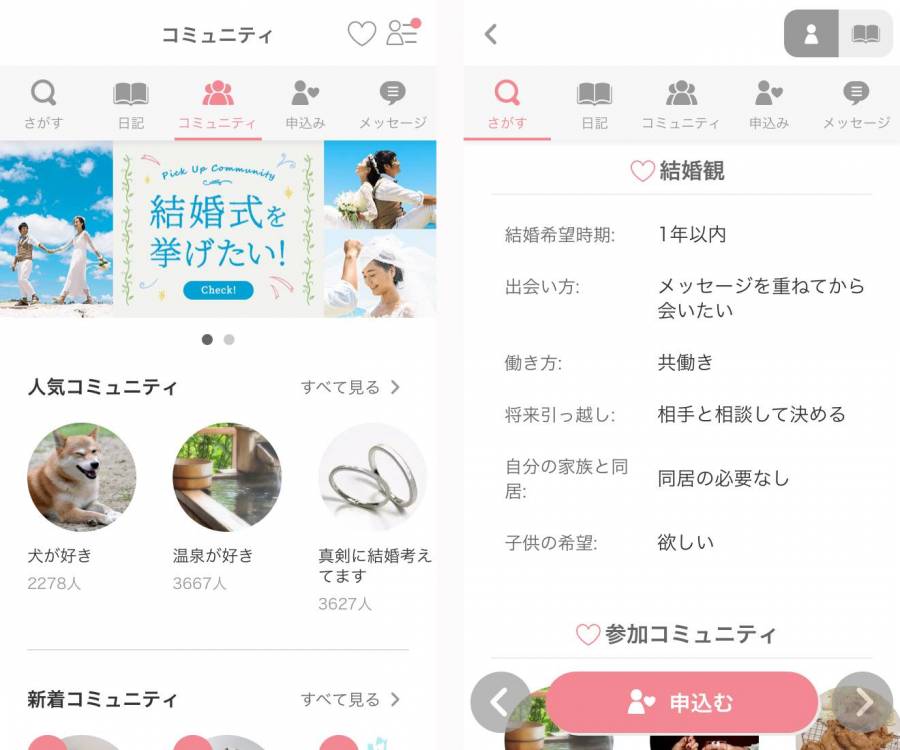Open the 犬が好き community
900x750 pixels.
click(x=81, y=477)
